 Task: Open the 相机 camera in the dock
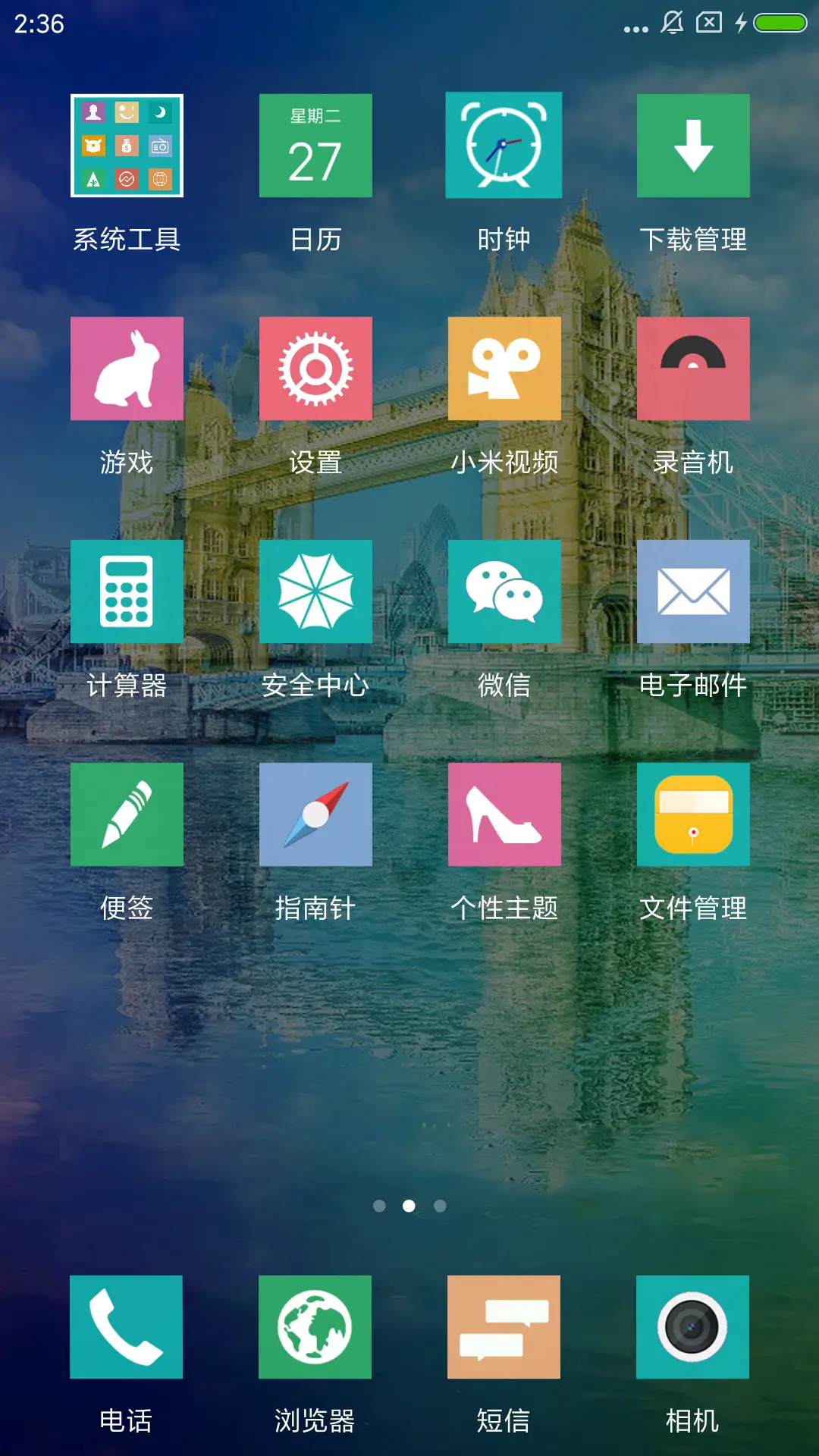(693, 1326)
